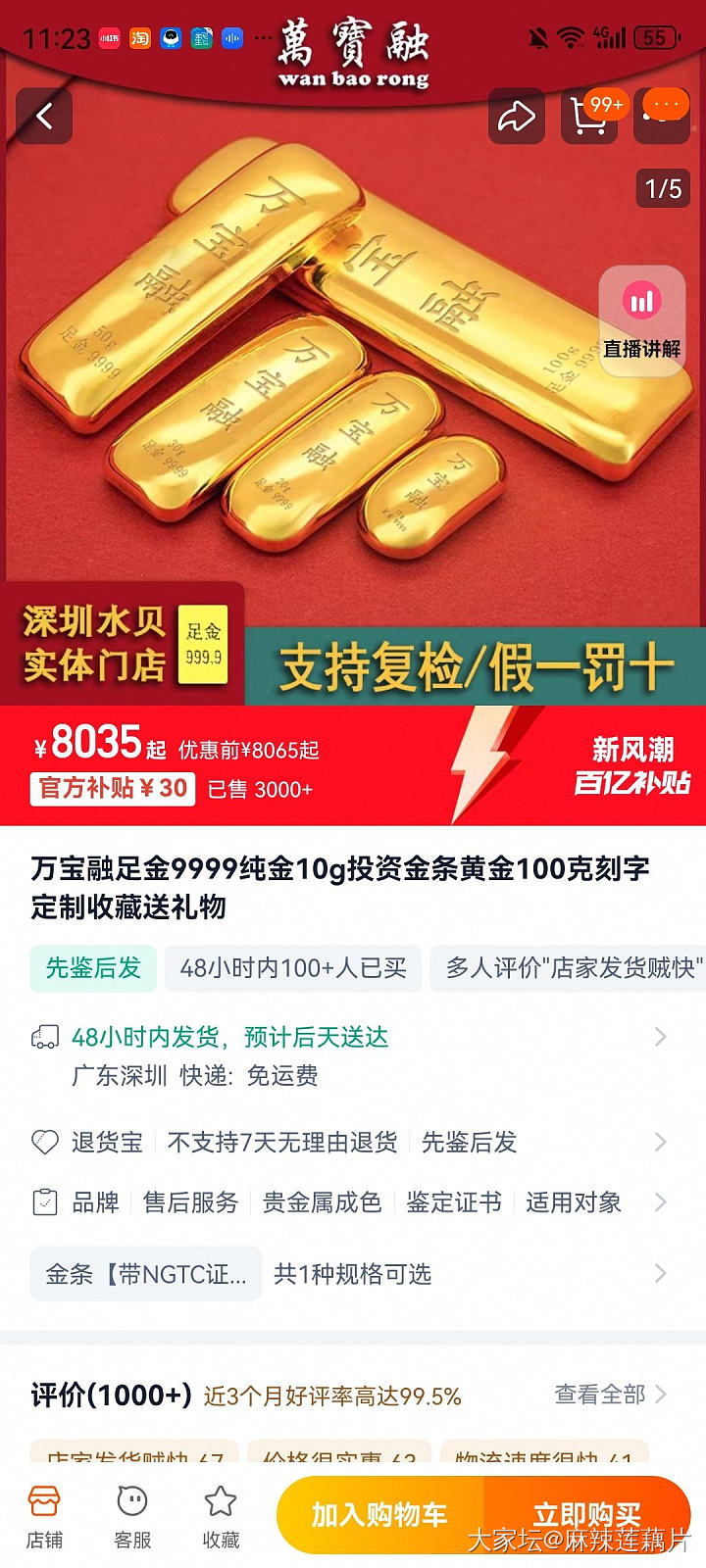Contact 客服 customer service

(x=132, y=1516)
